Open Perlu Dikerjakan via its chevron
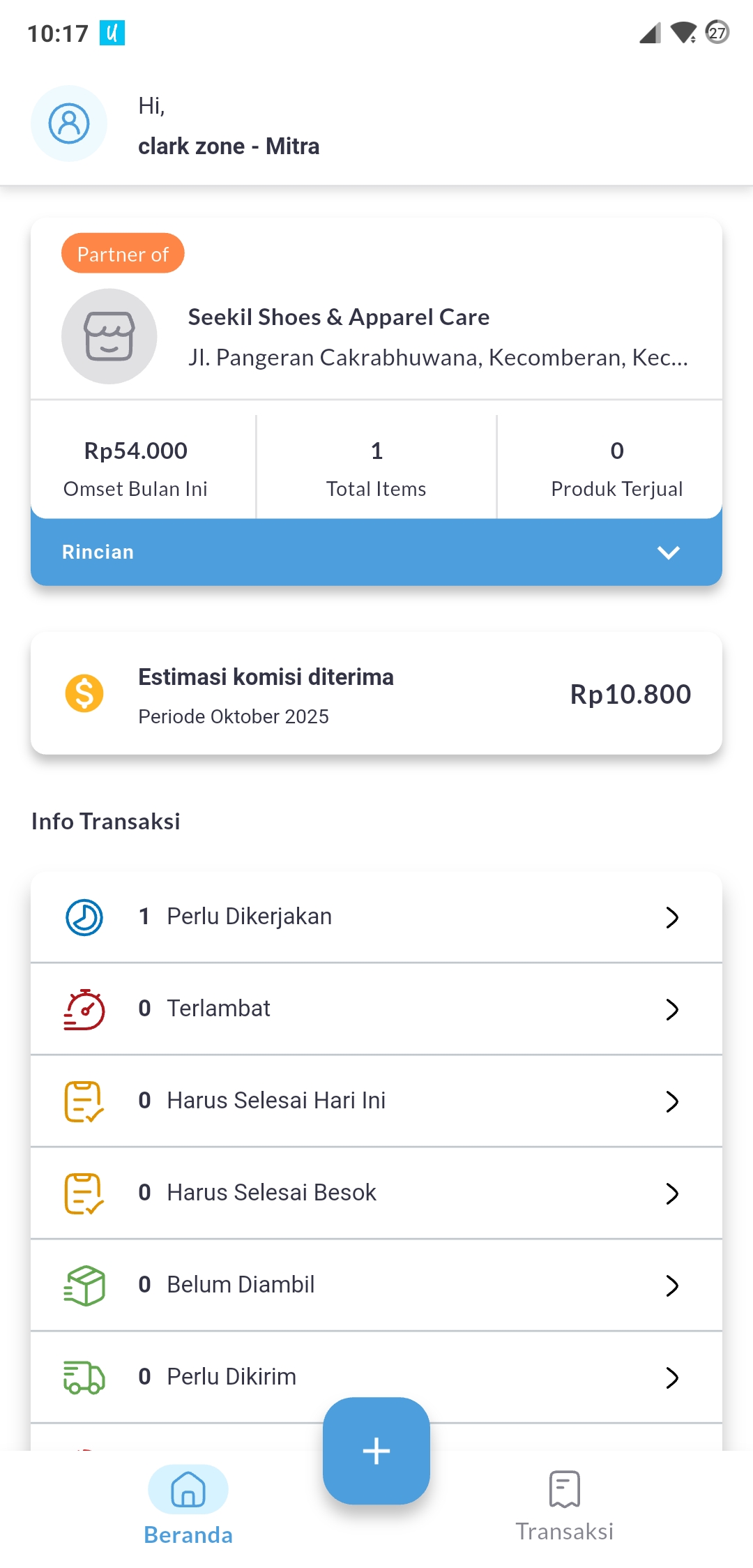Image resolution: width=753 pixels, height=1568 pixels. tap(671, 917)
